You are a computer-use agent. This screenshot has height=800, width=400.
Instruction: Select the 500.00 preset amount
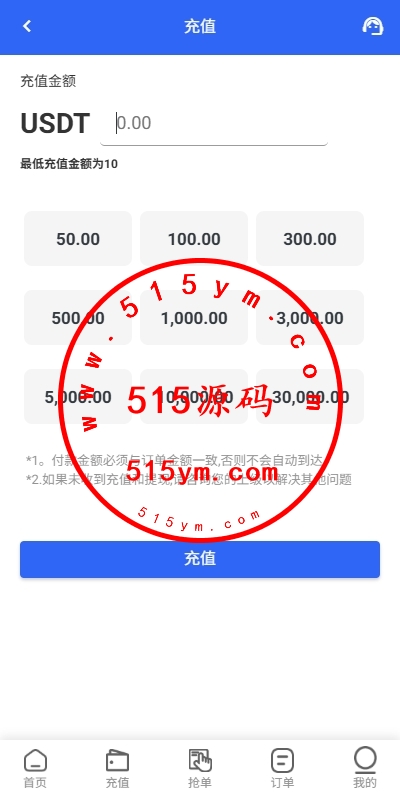(78, 317)
